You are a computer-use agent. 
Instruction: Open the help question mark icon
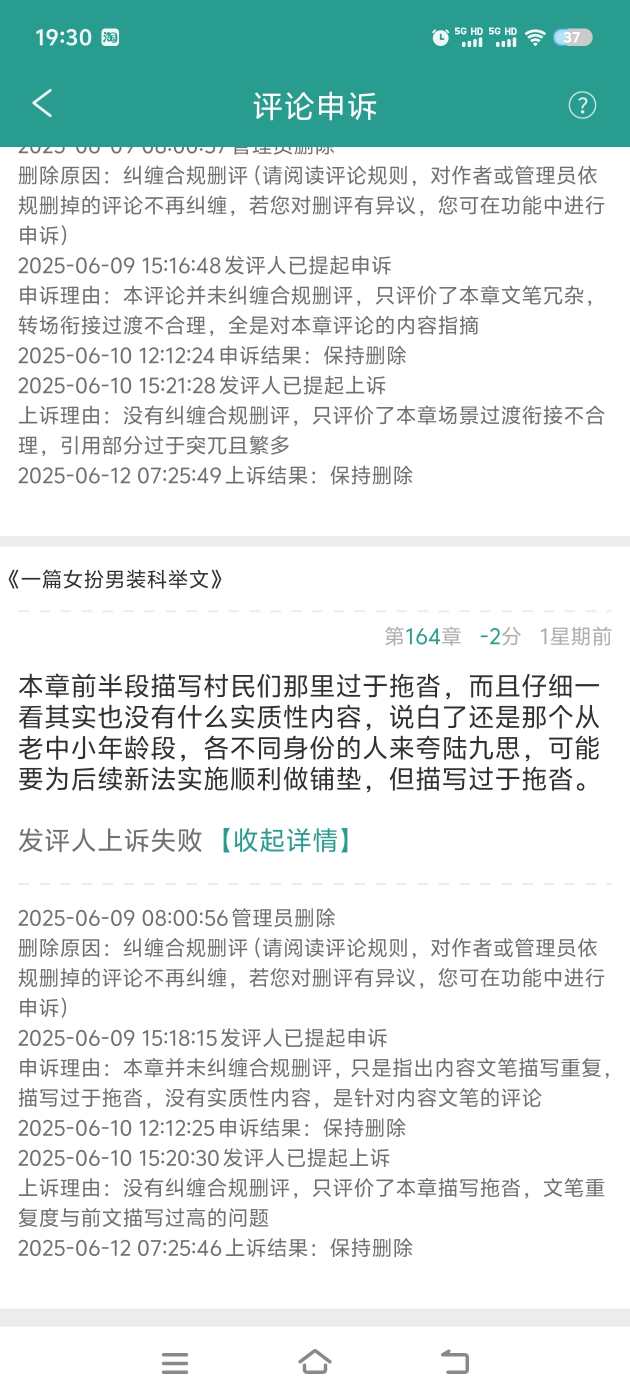582,105
